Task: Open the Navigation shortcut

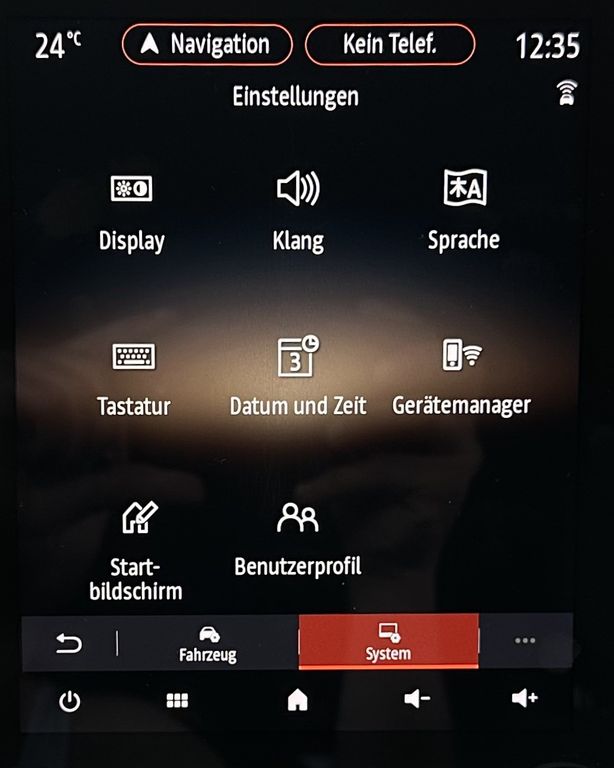Action: coord(207,44)
